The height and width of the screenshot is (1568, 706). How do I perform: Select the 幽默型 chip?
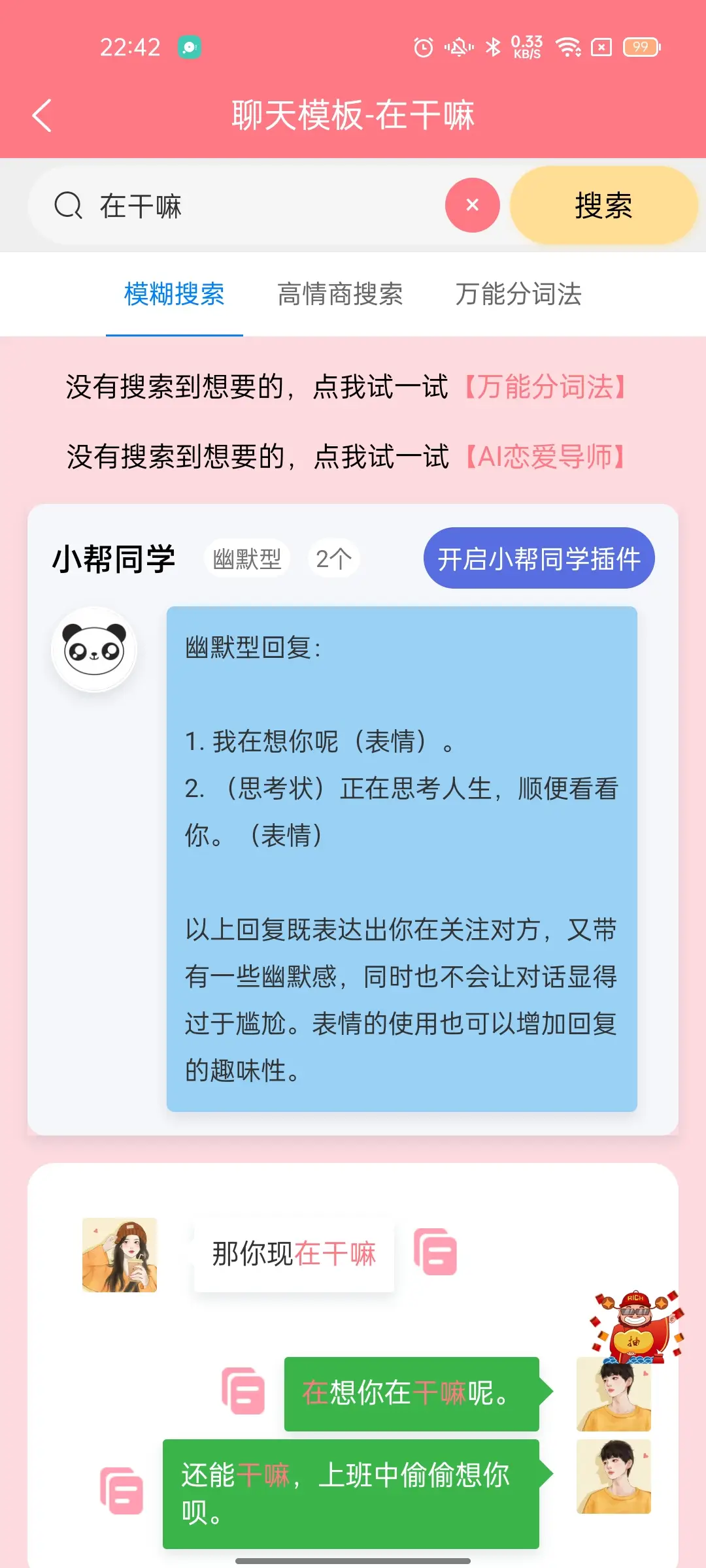(247, 559)
